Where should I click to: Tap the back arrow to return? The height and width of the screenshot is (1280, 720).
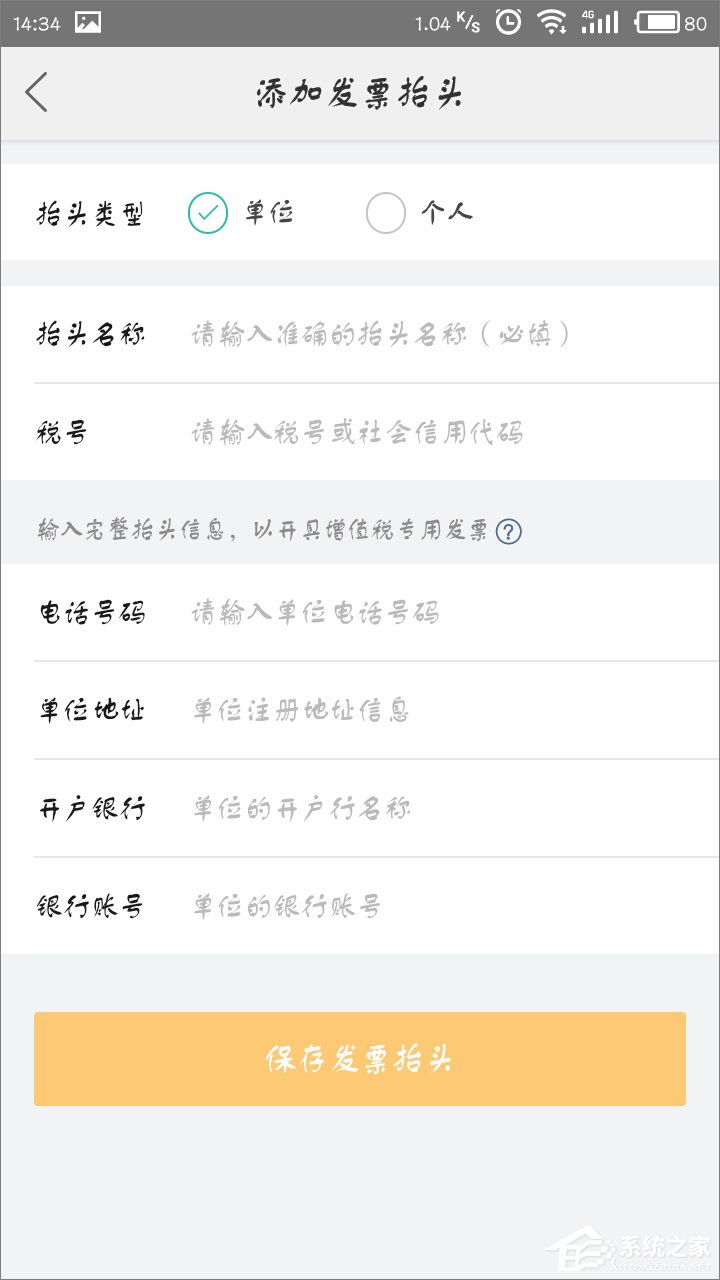coord(37,92)
